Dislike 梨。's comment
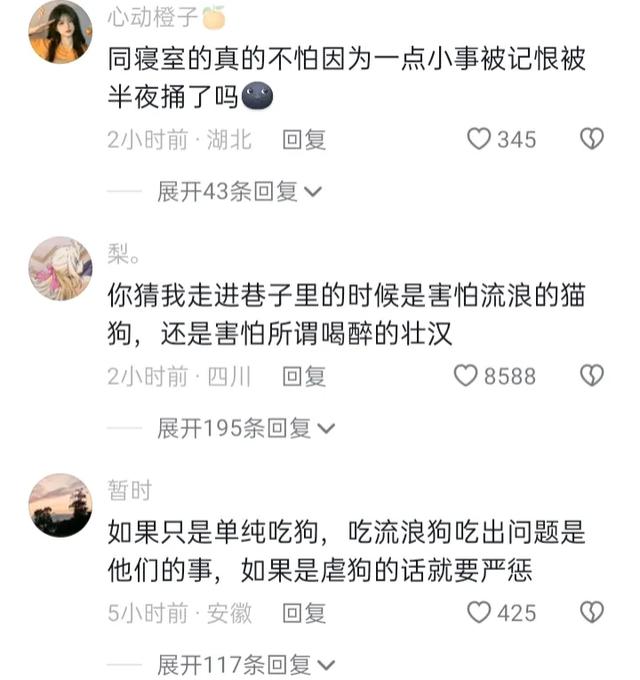Viewport: 640px width, 680px height. (x=592, y=376)
